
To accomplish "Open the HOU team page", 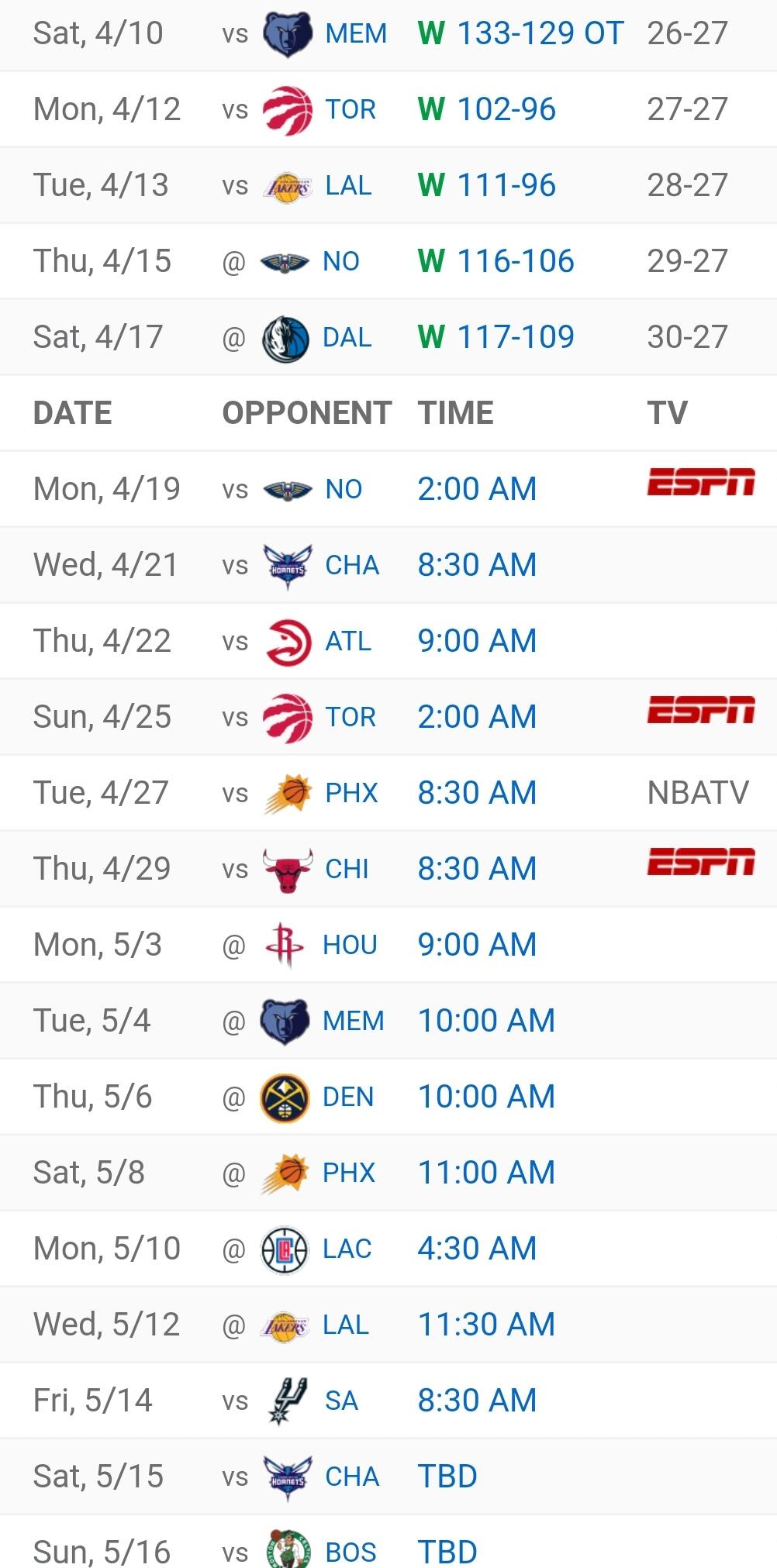I will (x=349, y=945).
